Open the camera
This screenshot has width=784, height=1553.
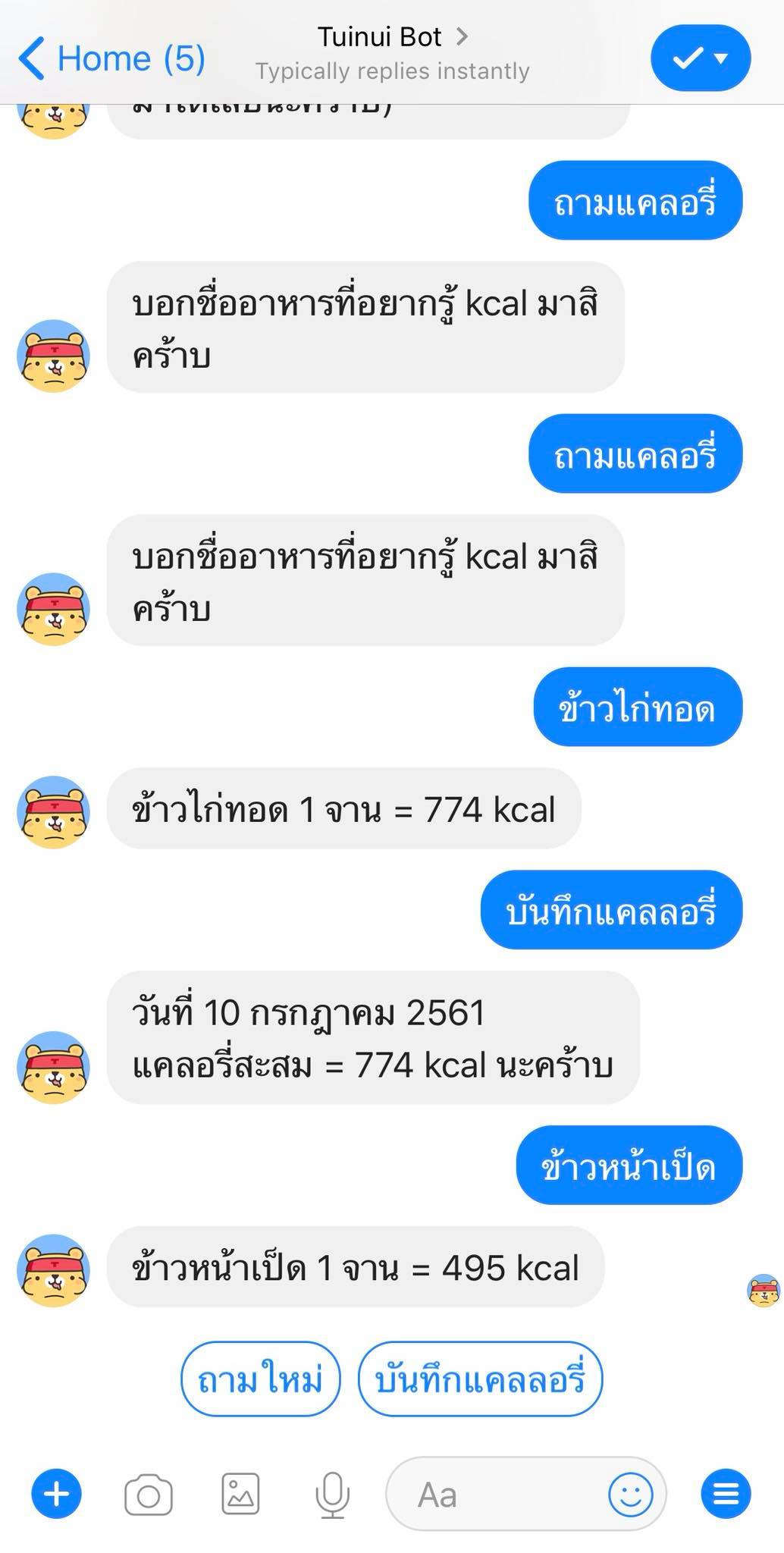point(148,1494)
